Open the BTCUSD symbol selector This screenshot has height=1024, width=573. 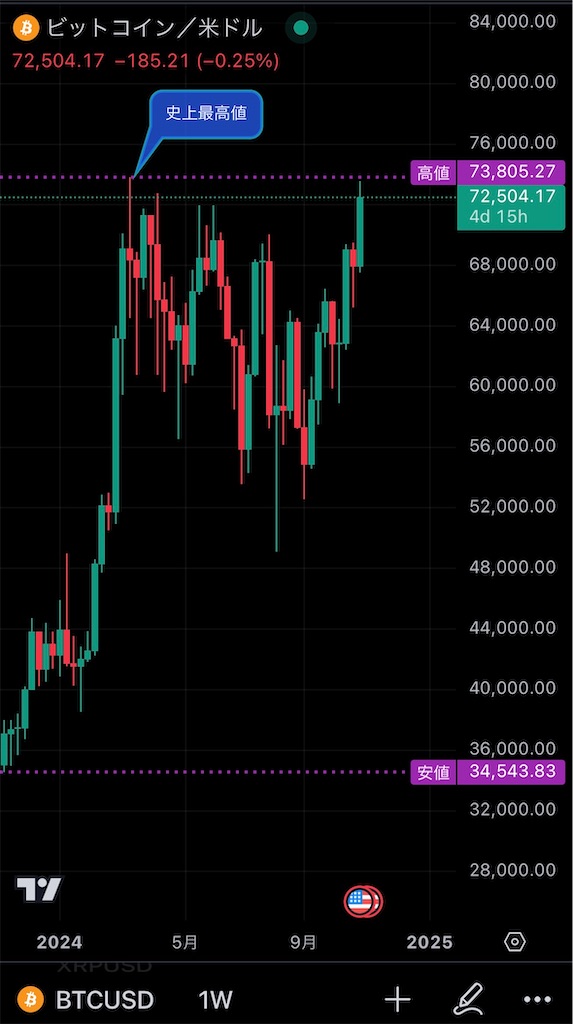[86, 999]
